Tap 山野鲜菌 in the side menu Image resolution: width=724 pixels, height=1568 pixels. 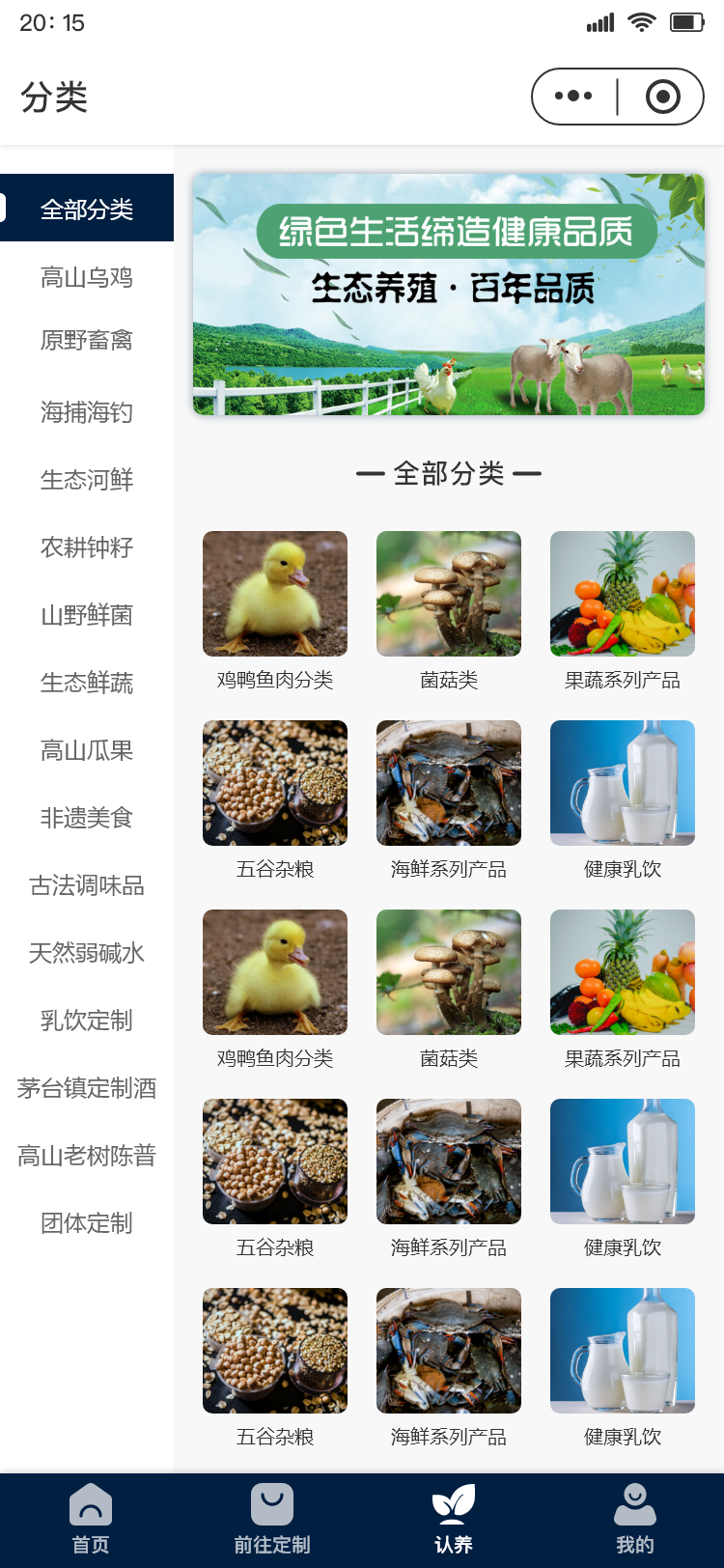(x=87, y=615)
